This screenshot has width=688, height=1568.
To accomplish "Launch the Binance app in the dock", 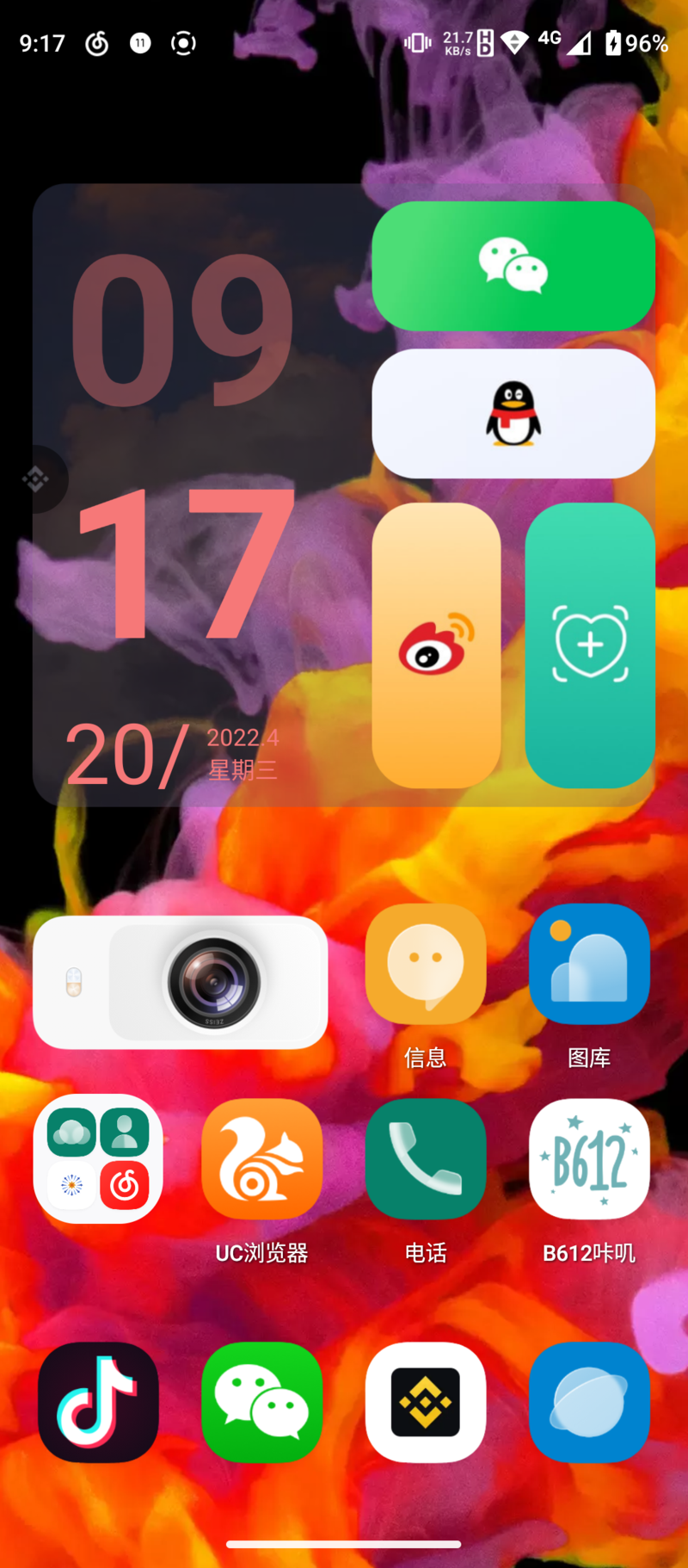I will pyautogui.click(x=426, y=1402).
